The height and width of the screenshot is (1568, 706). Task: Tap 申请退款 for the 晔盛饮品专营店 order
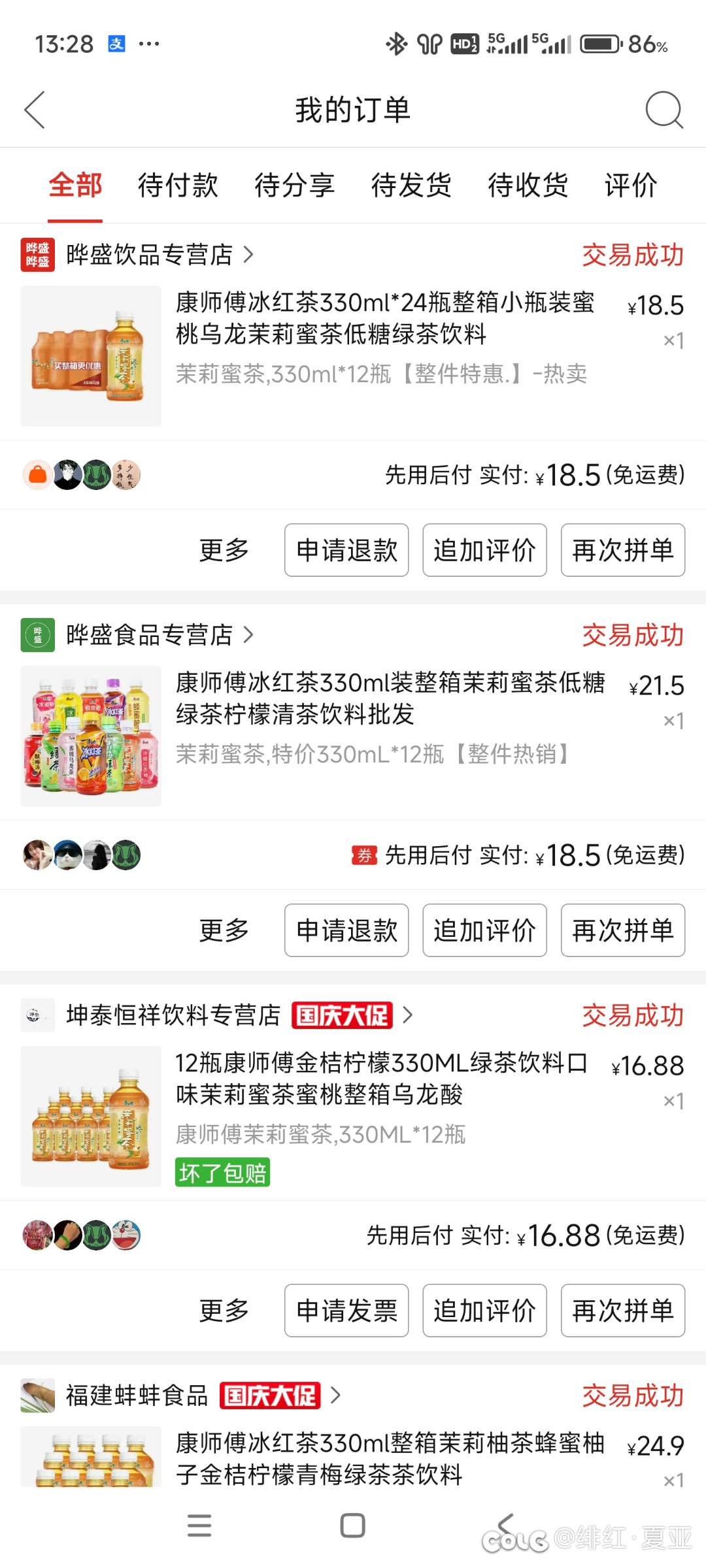346,550
